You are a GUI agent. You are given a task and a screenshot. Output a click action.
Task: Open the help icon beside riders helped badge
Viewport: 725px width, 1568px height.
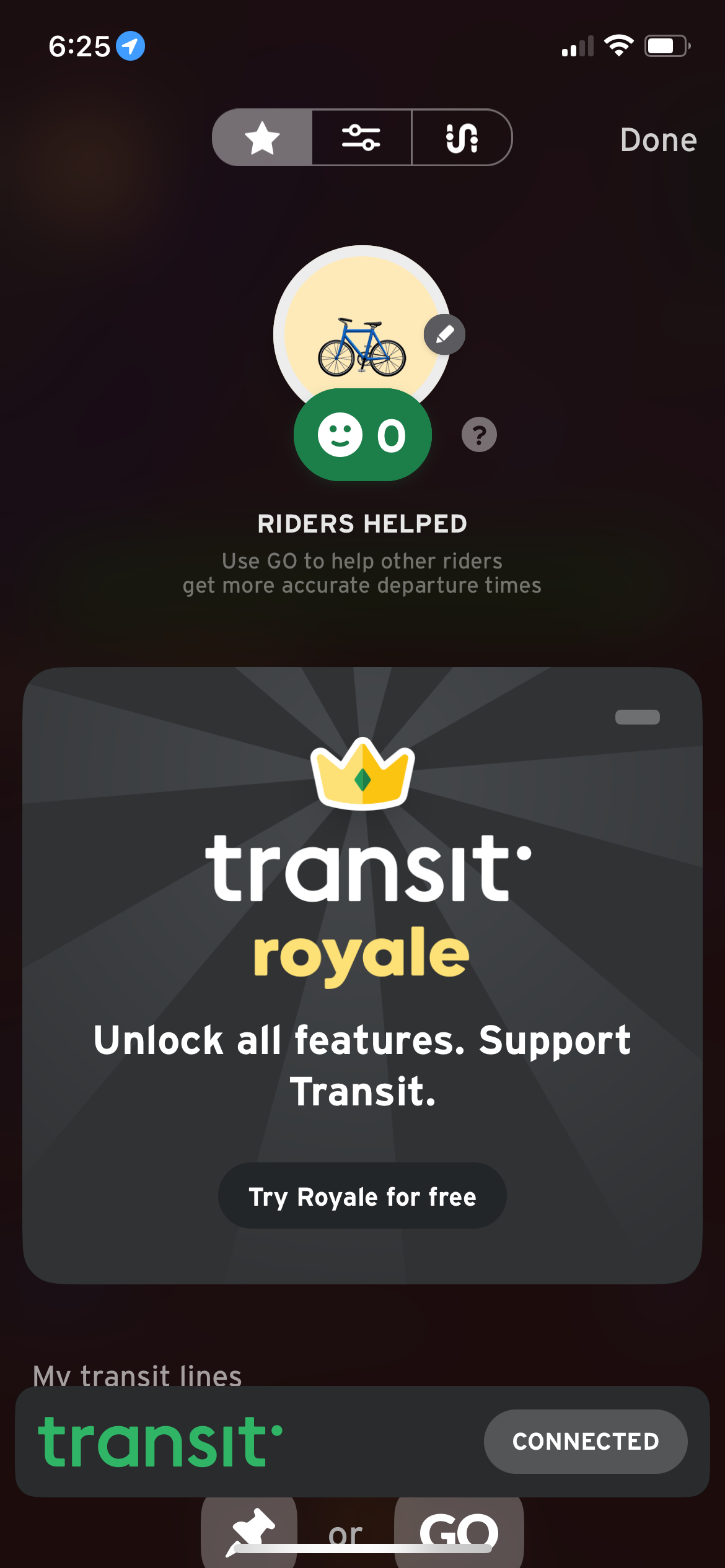(478, 435)
